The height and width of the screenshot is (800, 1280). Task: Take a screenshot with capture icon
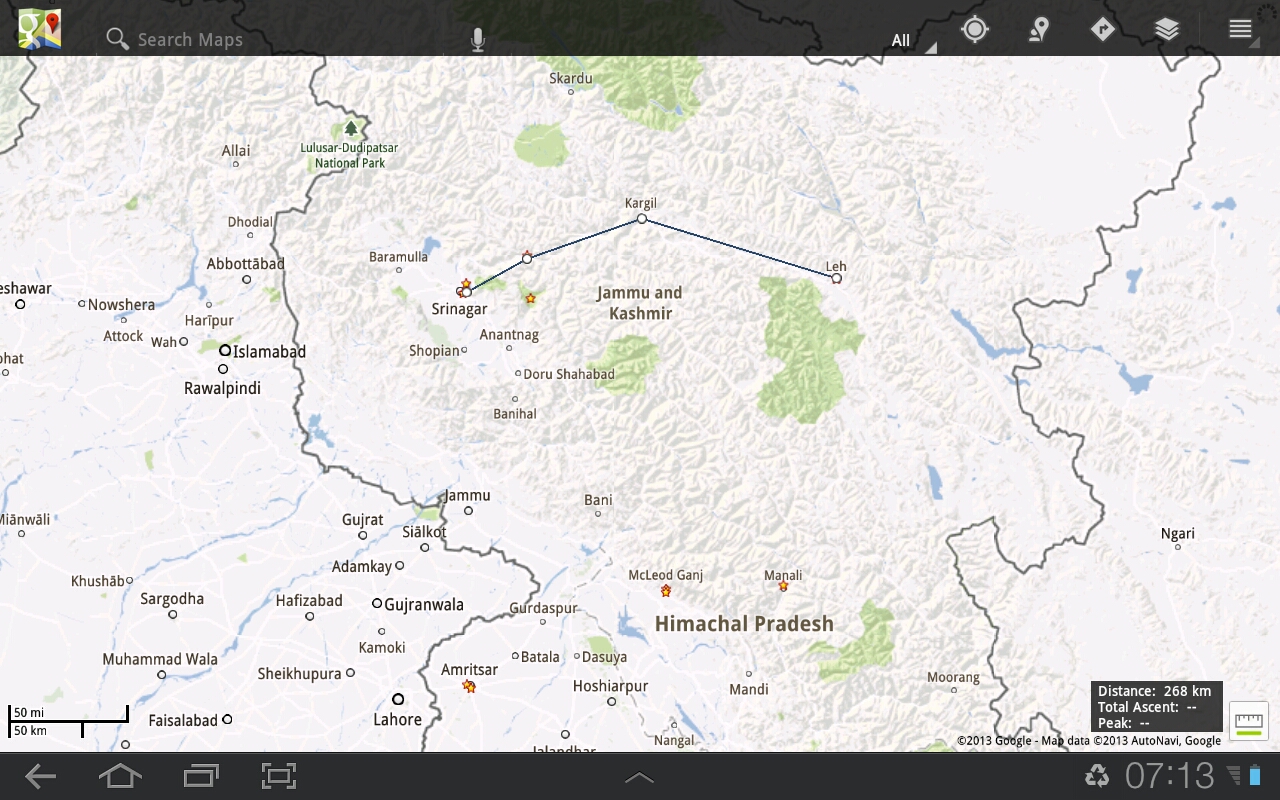[x=279, y=776]
